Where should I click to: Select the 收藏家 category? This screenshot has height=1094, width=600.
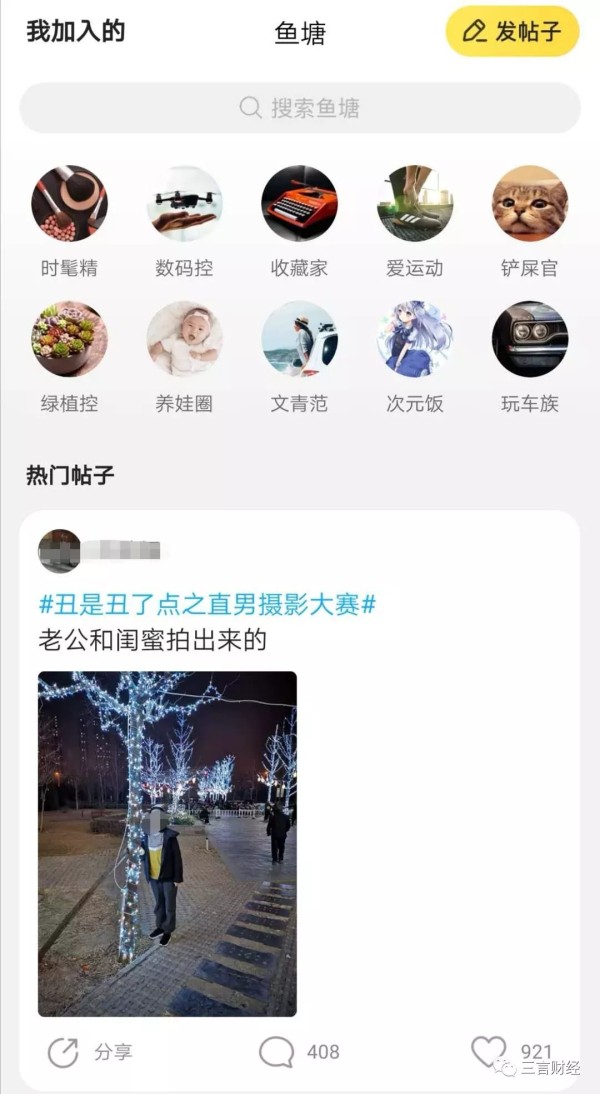coord(299,204)
